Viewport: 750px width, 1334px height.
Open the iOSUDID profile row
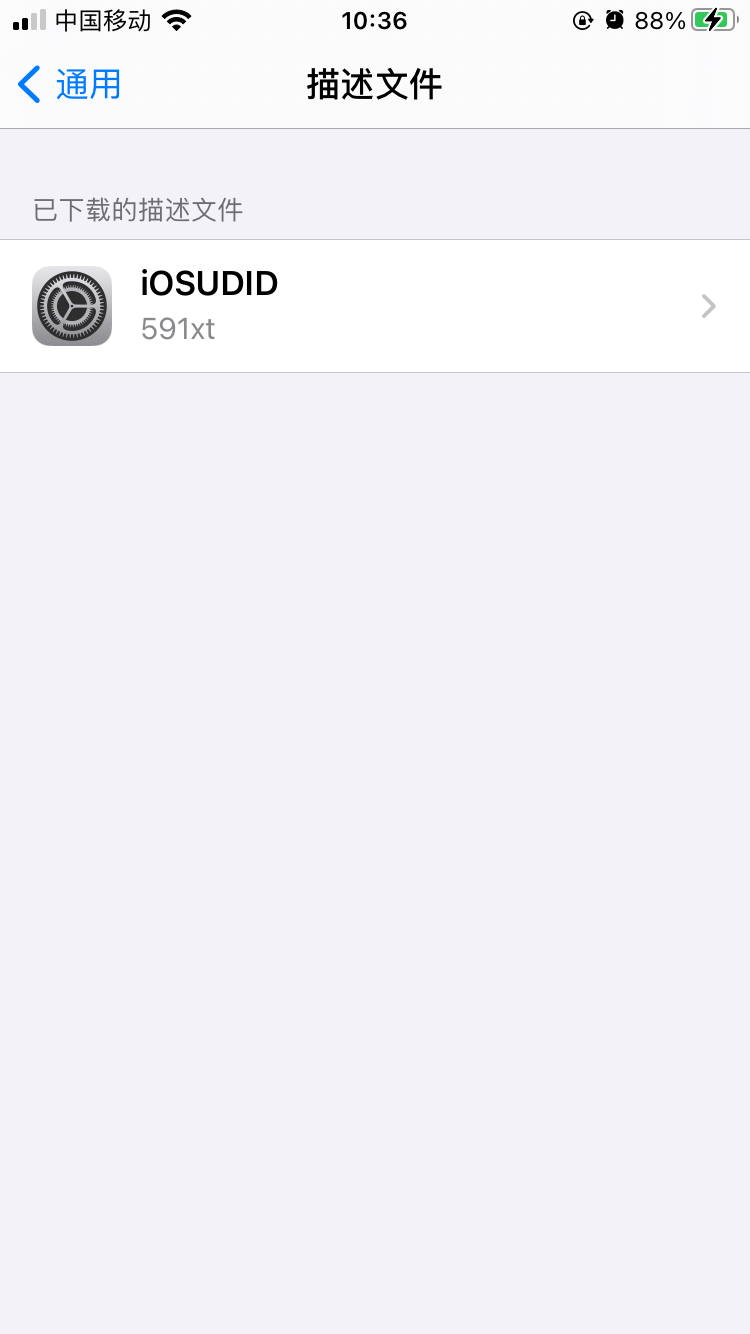pos(375,306)
